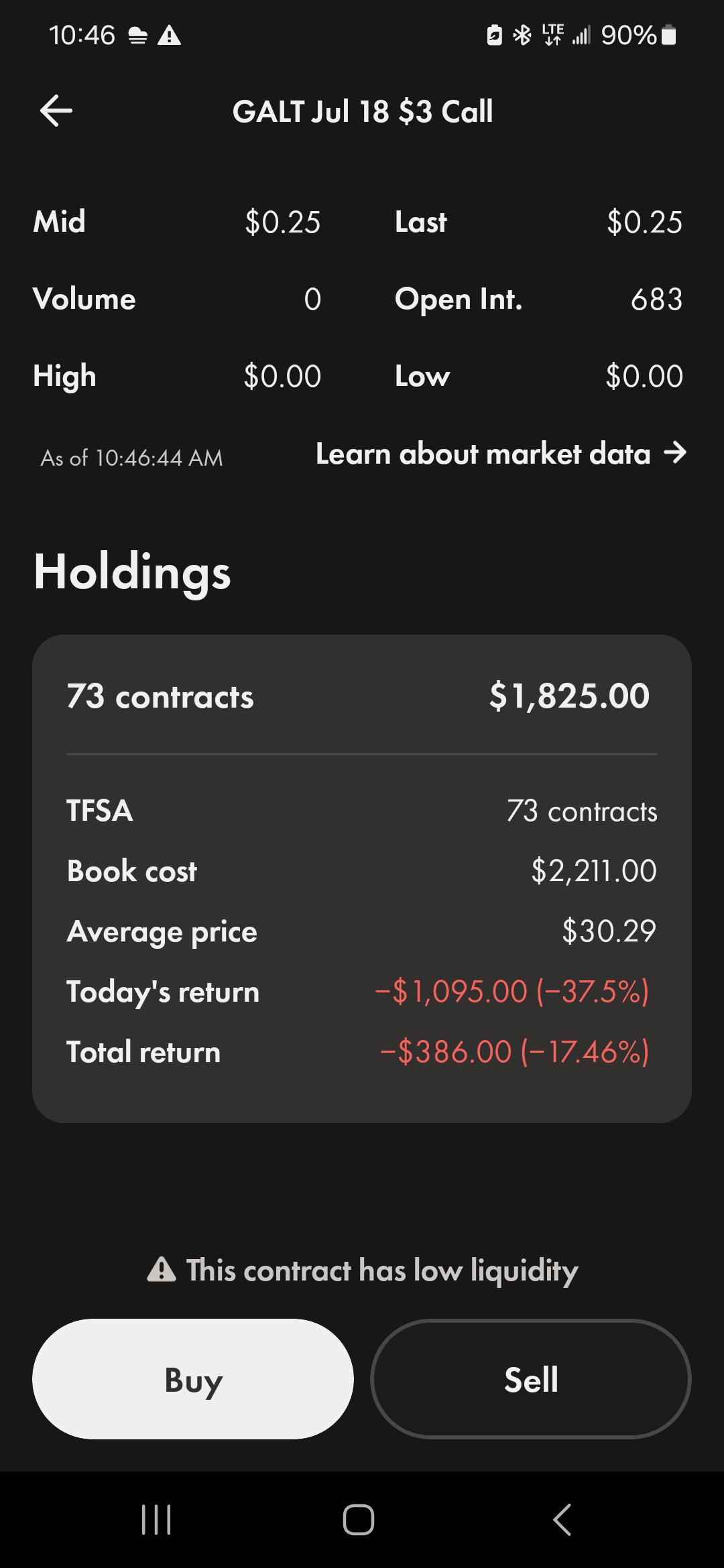This screenshot has height=1568, width=724.
Task: Go to the home screen
Action: coord(359,1519)
